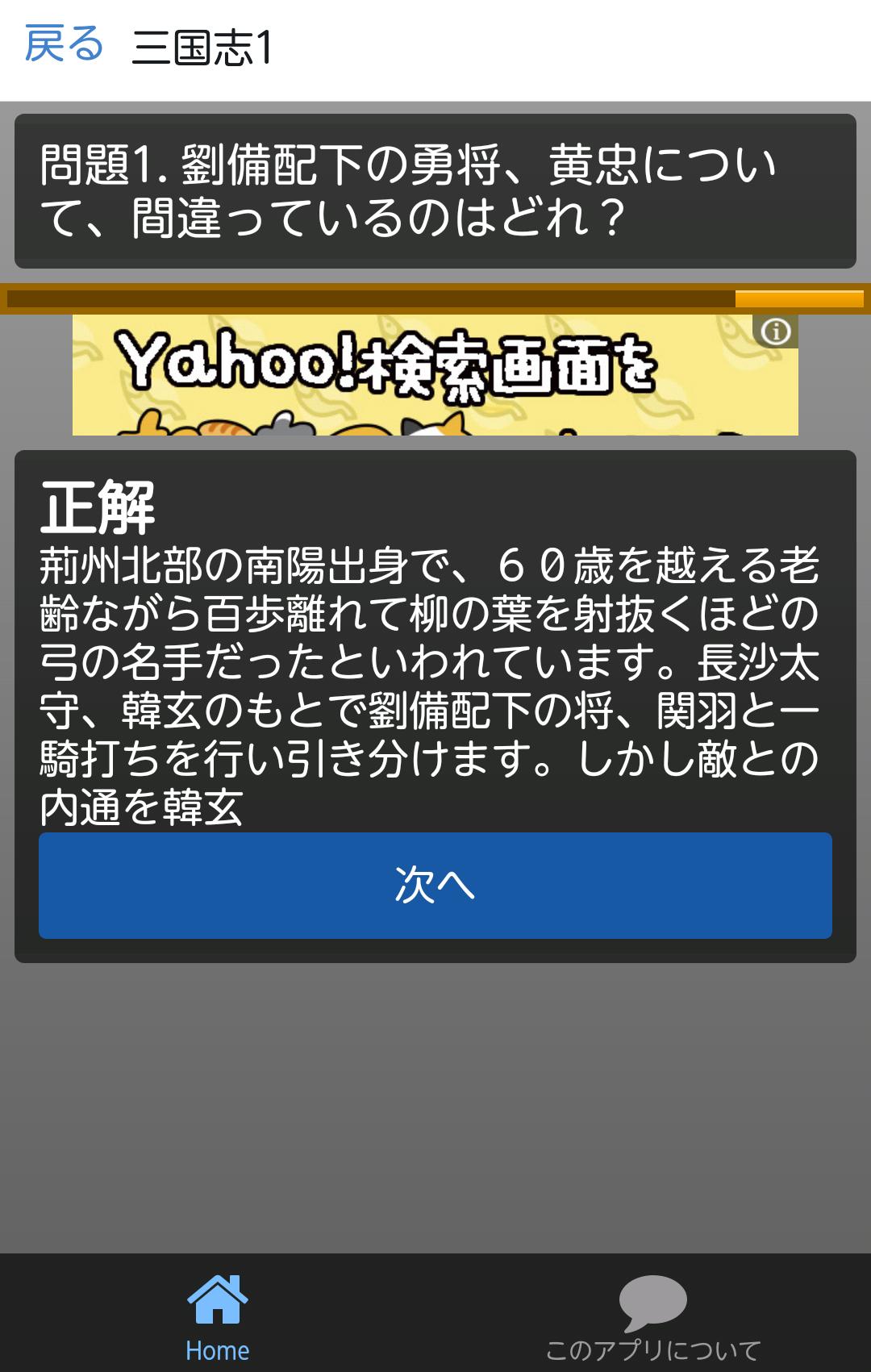This screenshot has height=1372, width=871.
Task: Continue with the 次へ button
Action: click(435, 885)
